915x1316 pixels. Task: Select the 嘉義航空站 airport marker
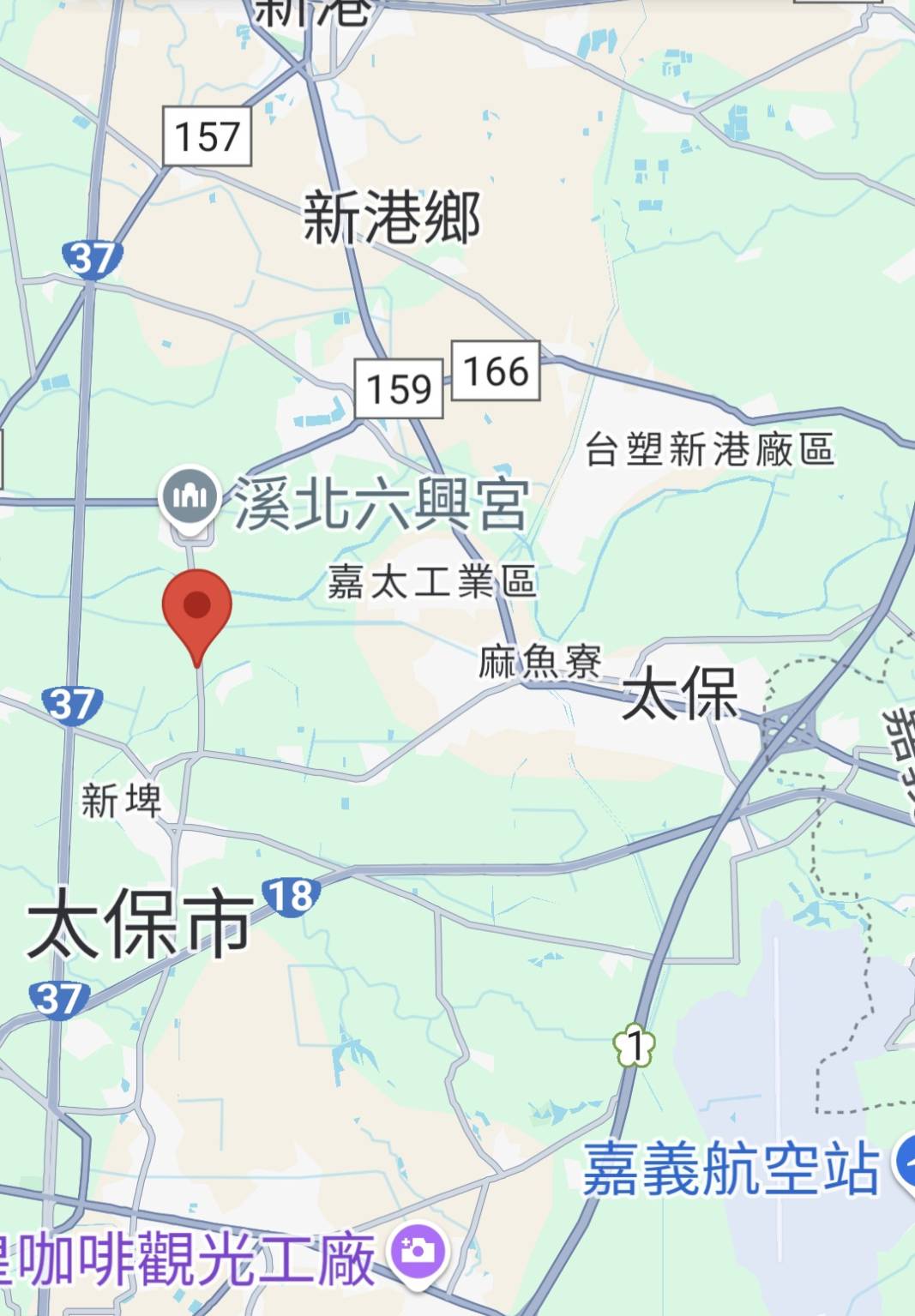pyautogui.click(x=905, y=1164)
